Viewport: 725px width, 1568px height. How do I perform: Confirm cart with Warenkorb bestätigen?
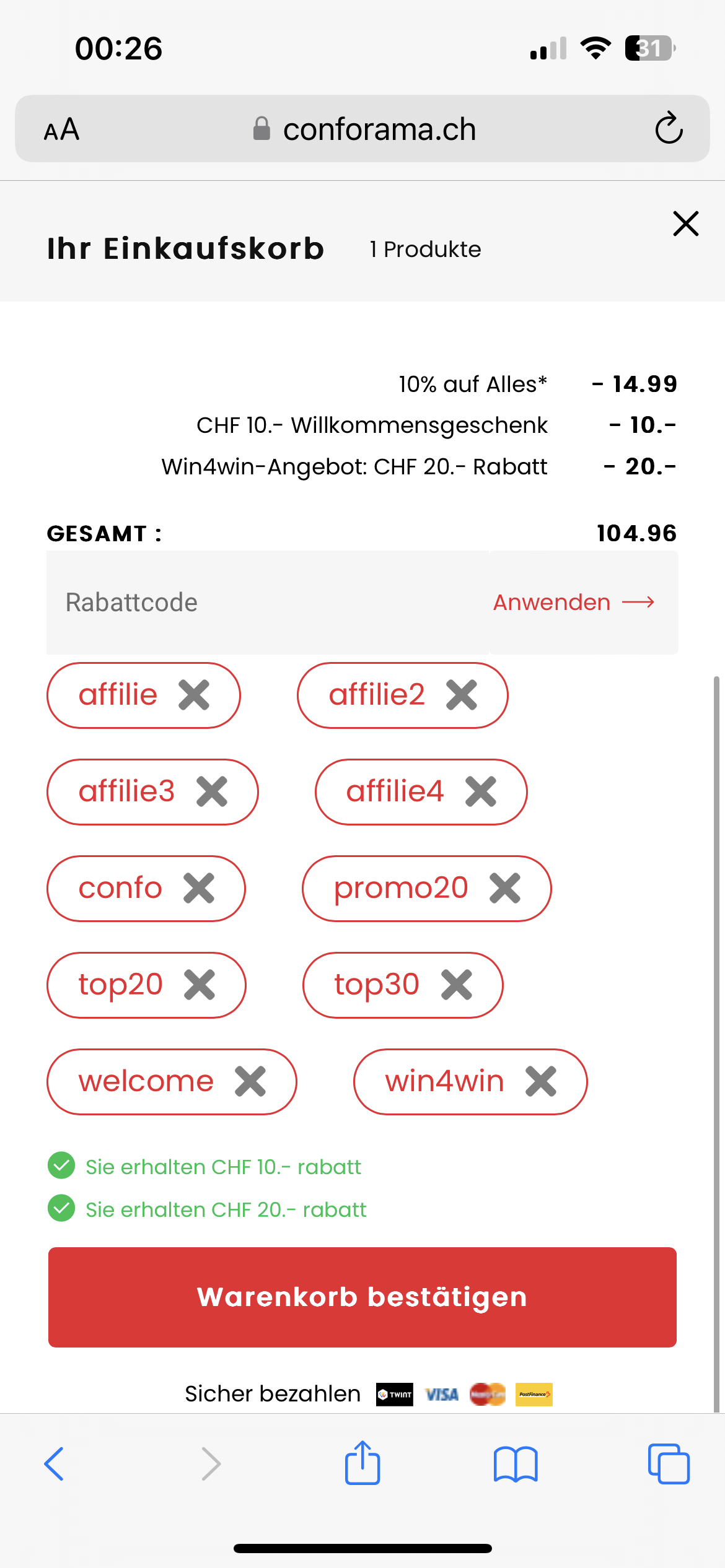362,1297
